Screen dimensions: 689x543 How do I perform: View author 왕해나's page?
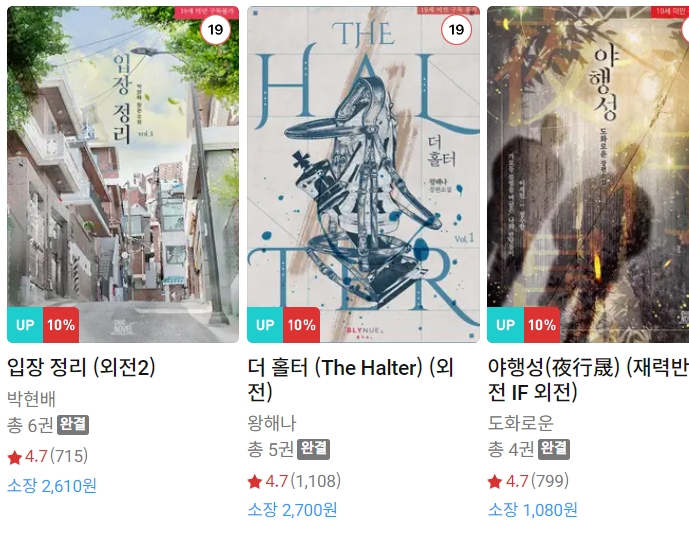tap(272, 423)
